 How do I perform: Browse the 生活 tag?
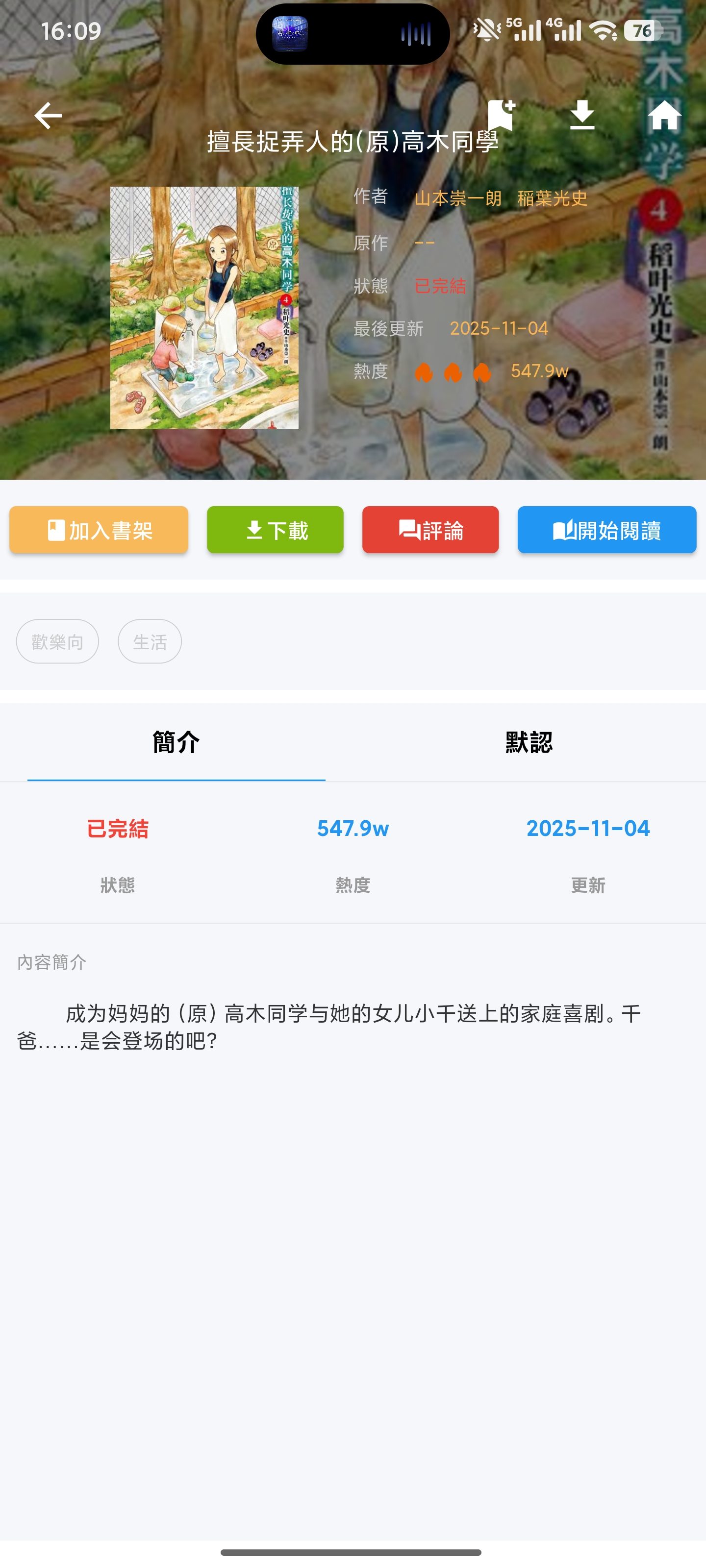(x=150, y=641)
